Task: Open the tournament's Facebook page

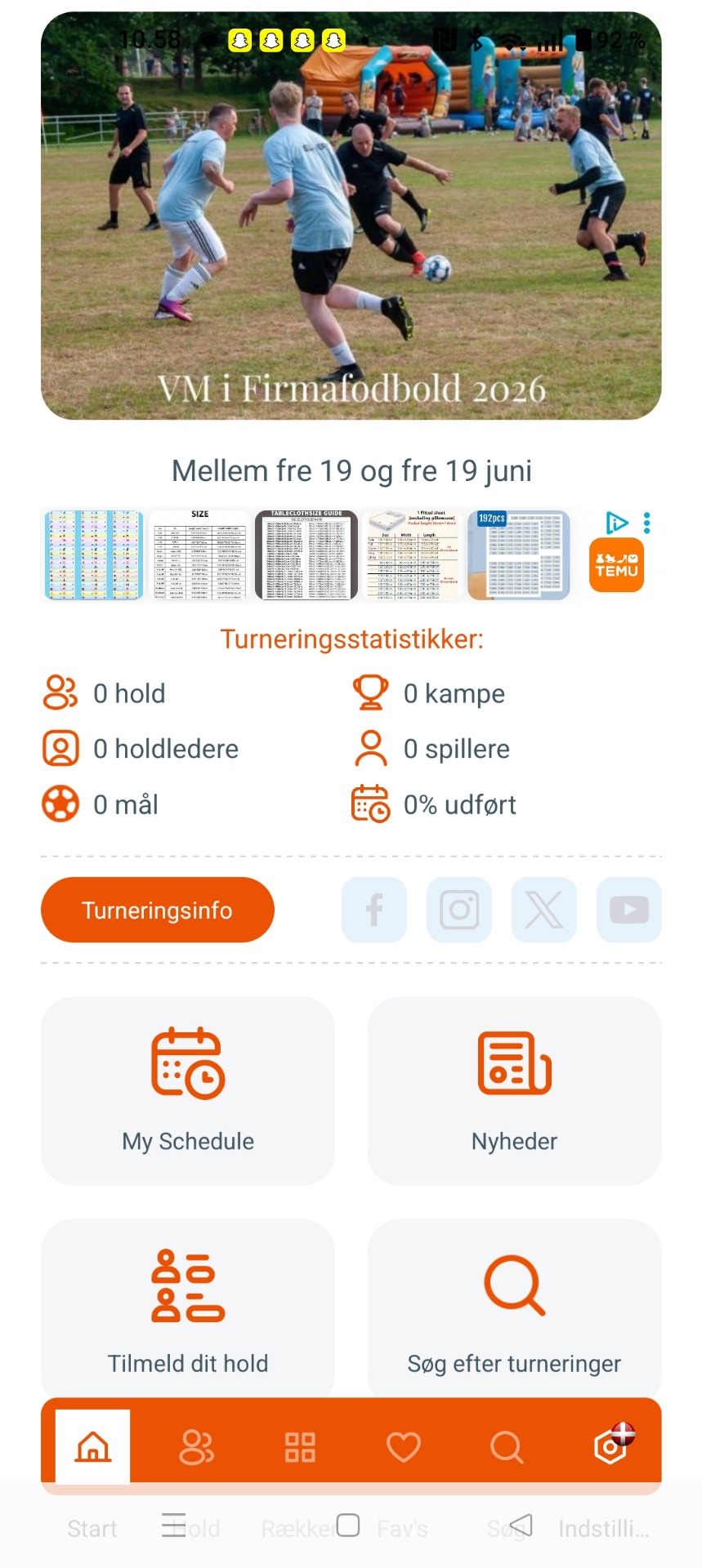Action: click(373, 910)
